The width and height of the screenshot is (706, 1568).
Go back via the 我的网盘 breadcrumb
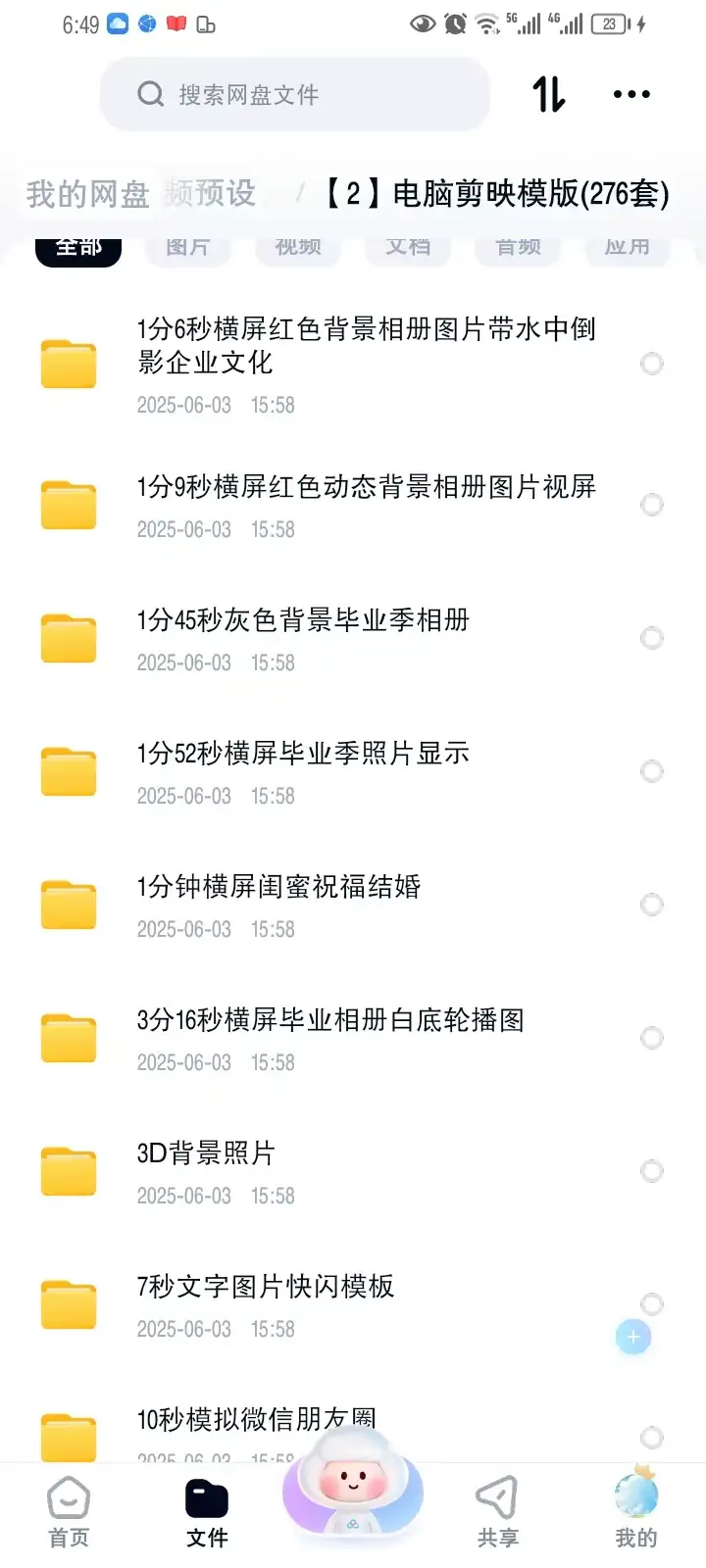pyautogui.click(x=88, y=194)
